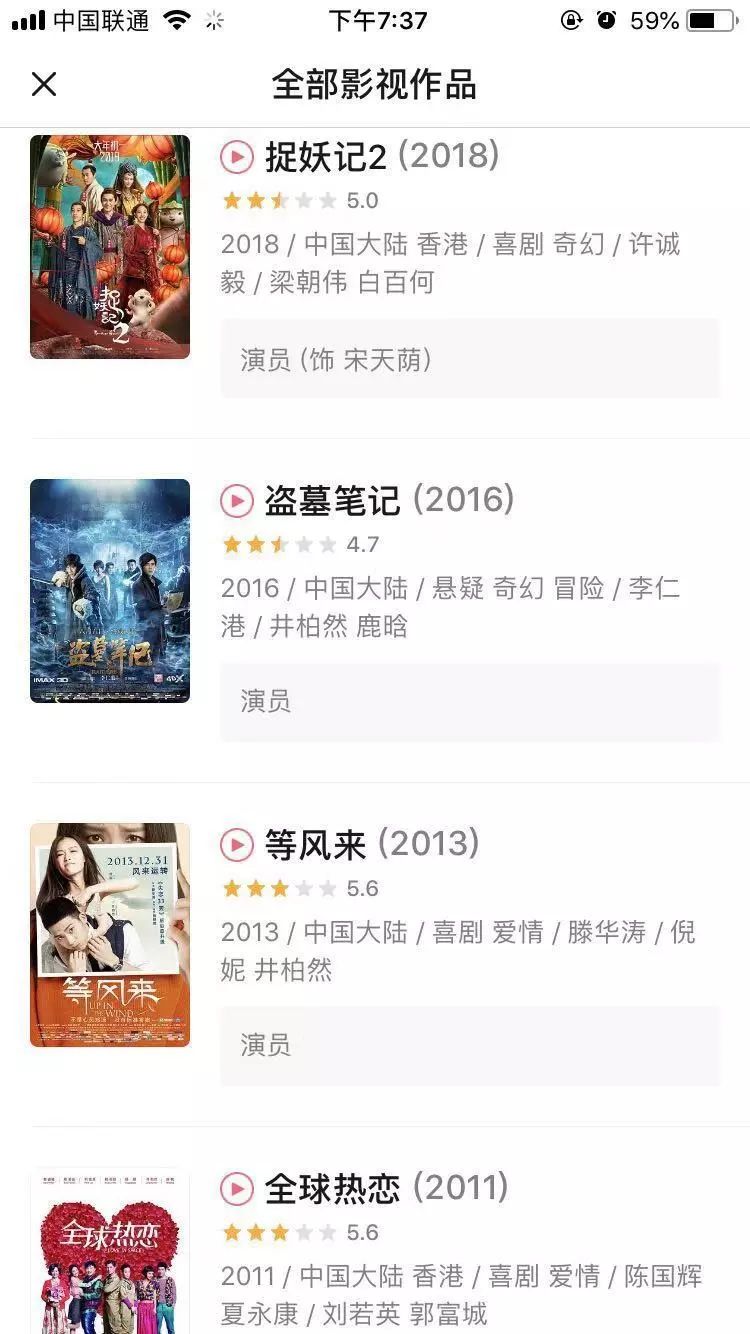Tap the star rating showing 5.0 for 捉妖记2

(290, 200)
